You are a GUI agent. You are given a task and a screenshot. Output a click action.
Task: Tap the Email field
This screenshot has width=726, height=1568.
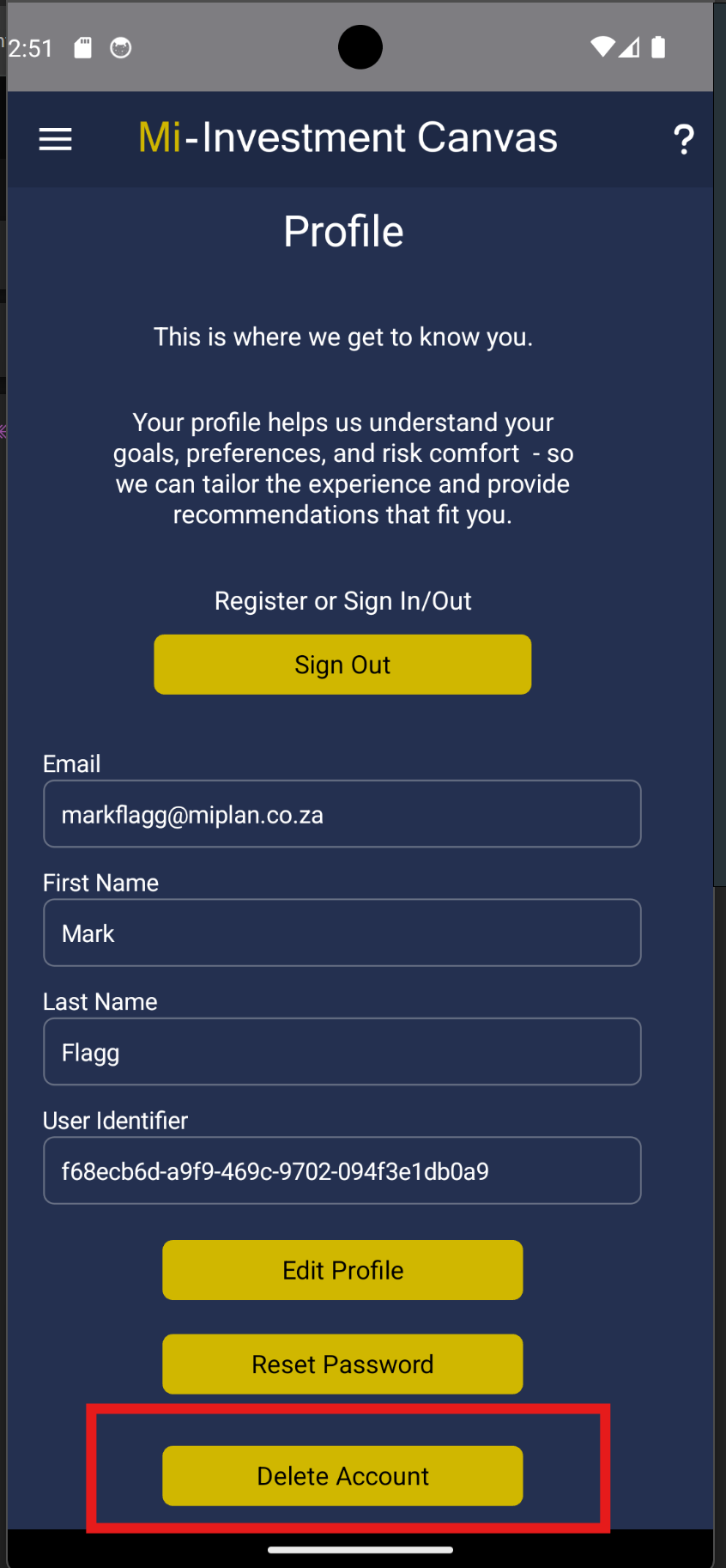point(342,814)
